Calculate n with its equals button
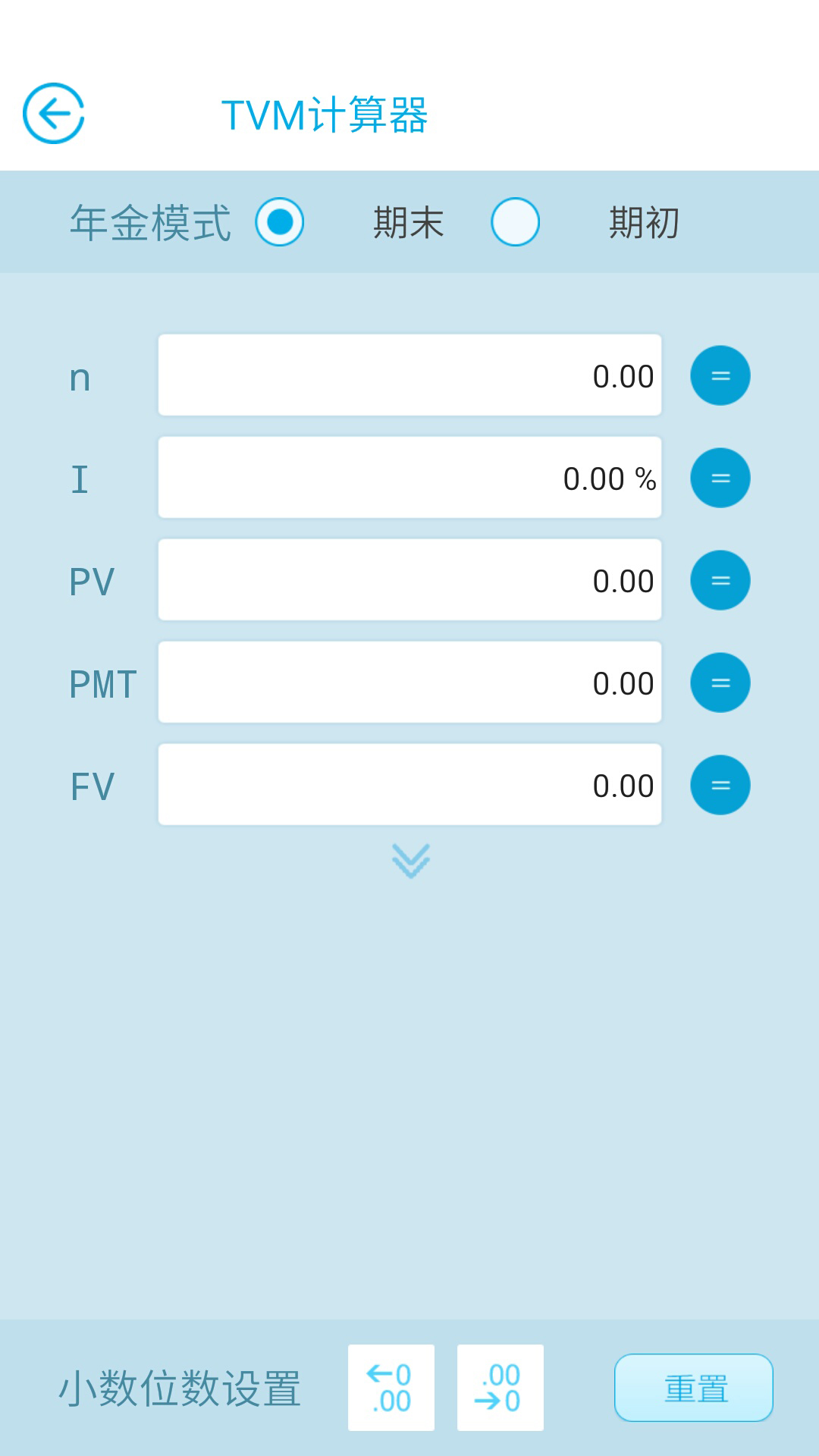819x1456 pixels. click(720, 375)
